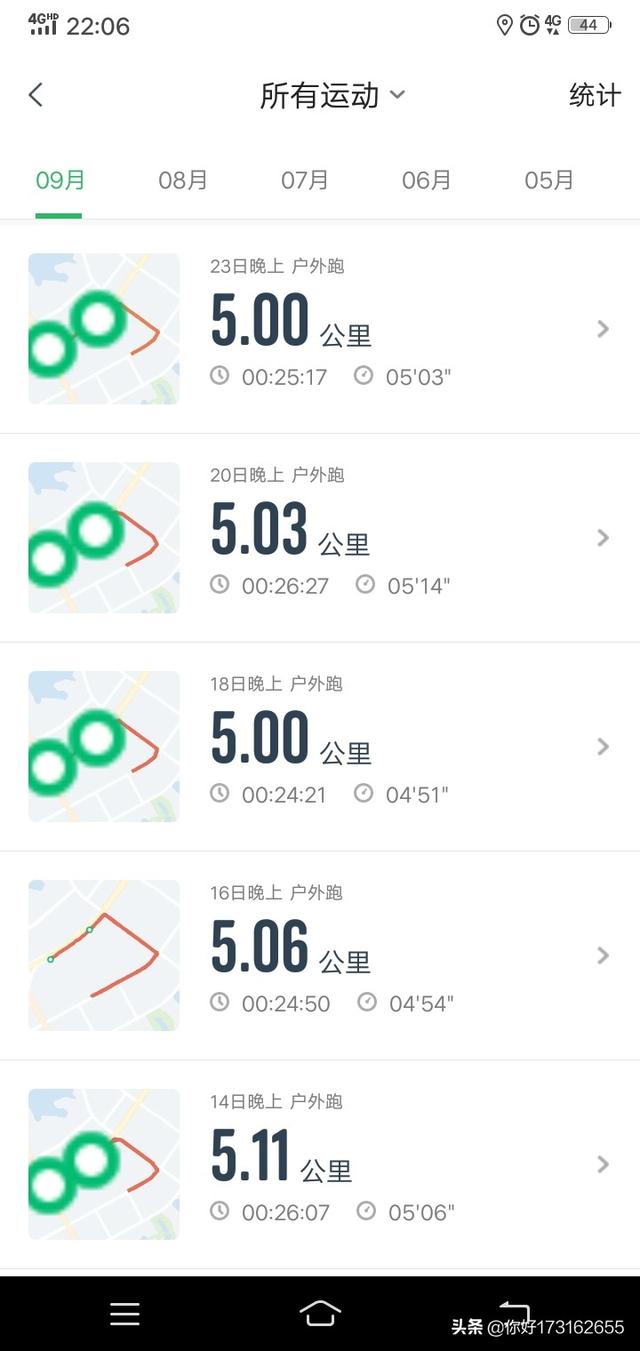Tap the system home button
The image size is (640, 1351).
point(320,1313)
